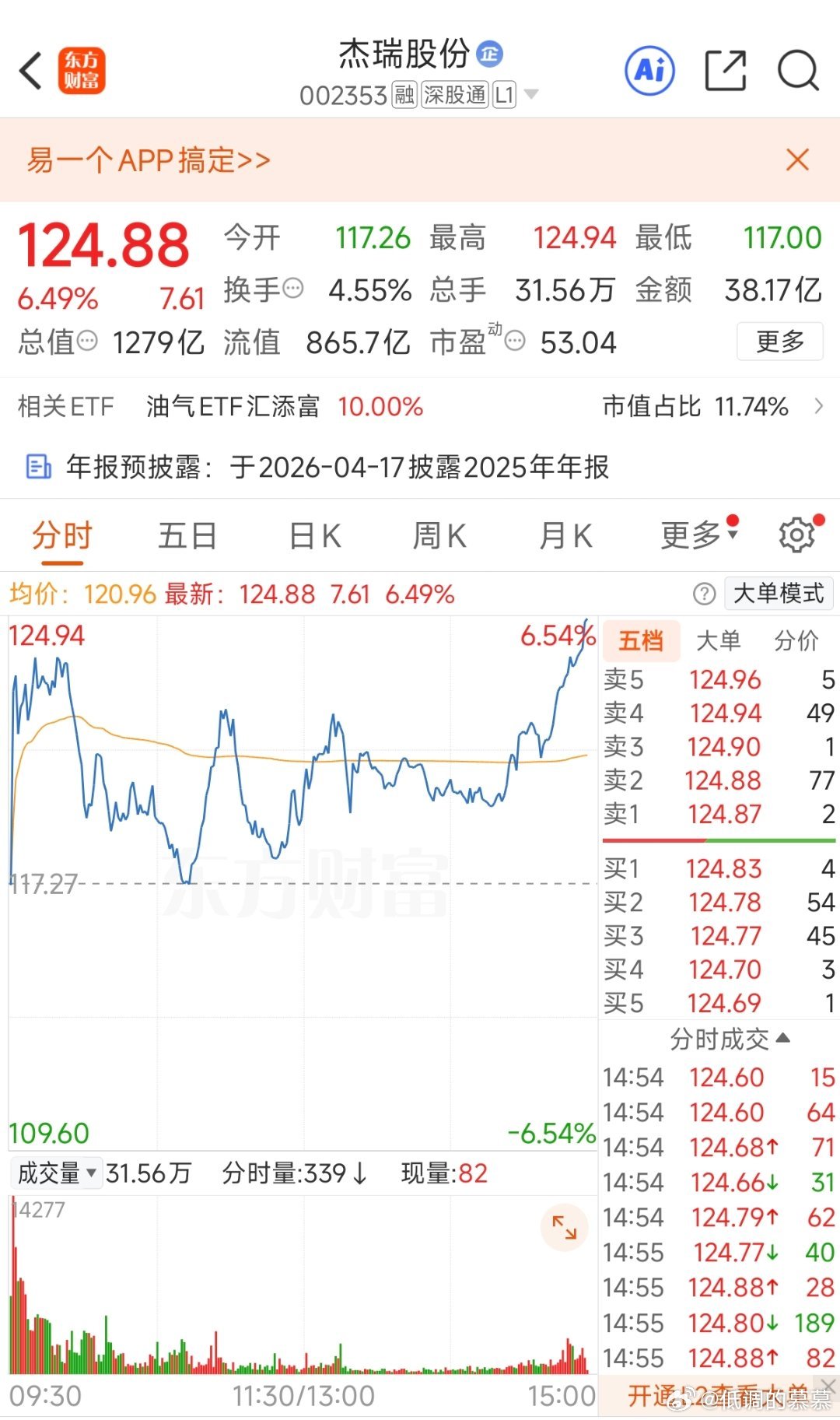Open the 易一个APP搞定 banner link
This screenshot has height=1420, width=840.
[x=148, y=160]
